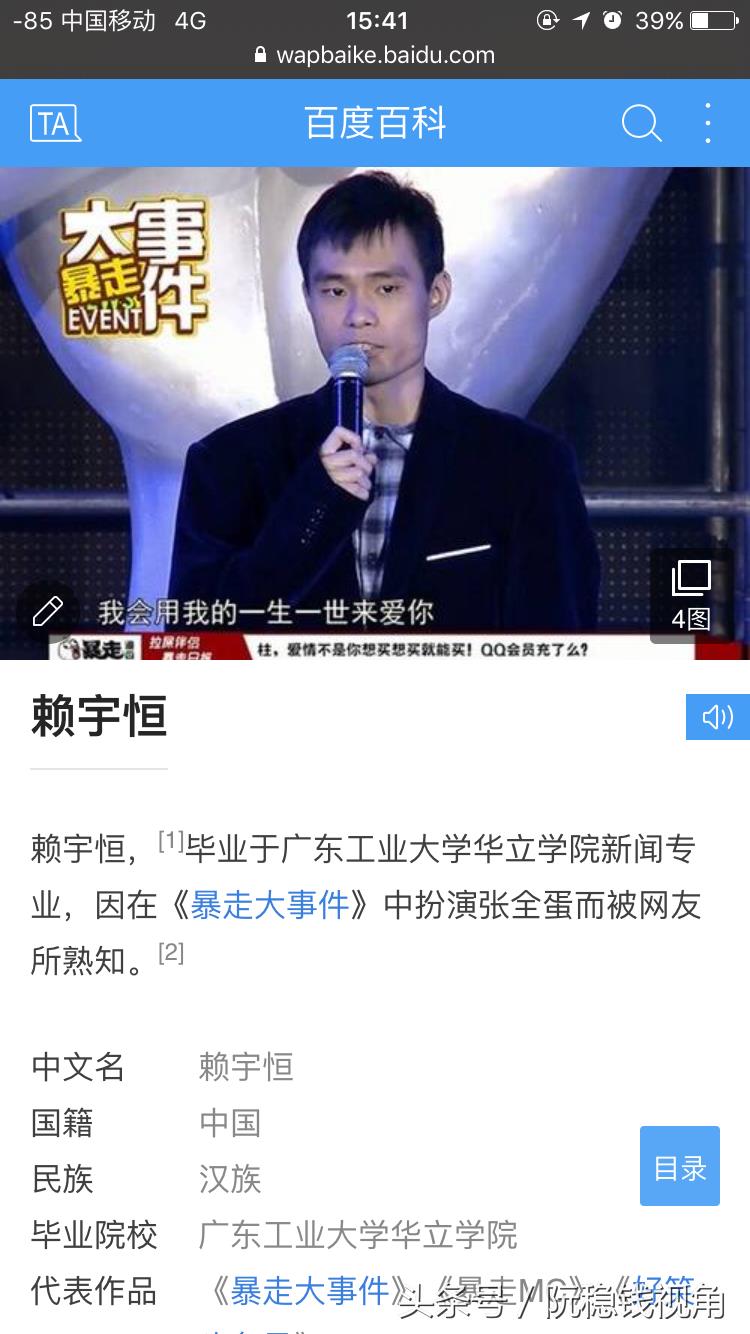Image resolution: width=750 pixels, height=1334 pixels.
Task: Open 暴走大事件 link in summary paragraph
Action: point(269,905)
